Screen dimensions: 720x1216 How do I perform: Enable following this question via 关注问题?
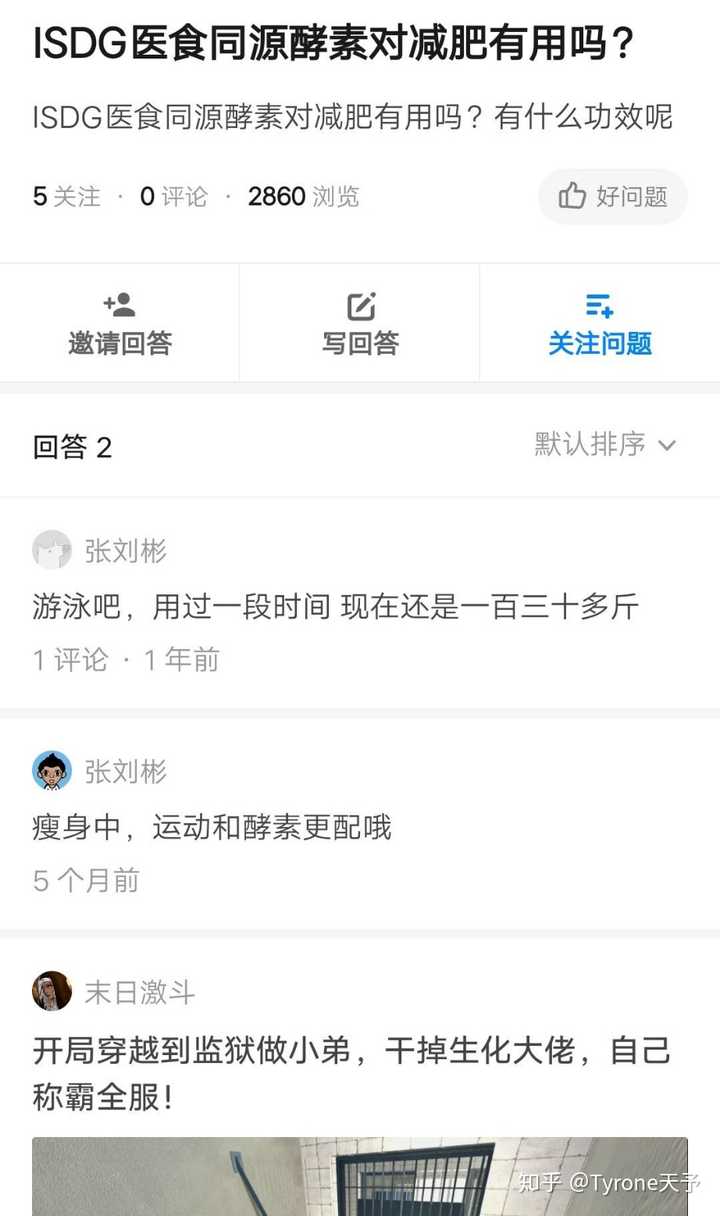coord(599,343)
